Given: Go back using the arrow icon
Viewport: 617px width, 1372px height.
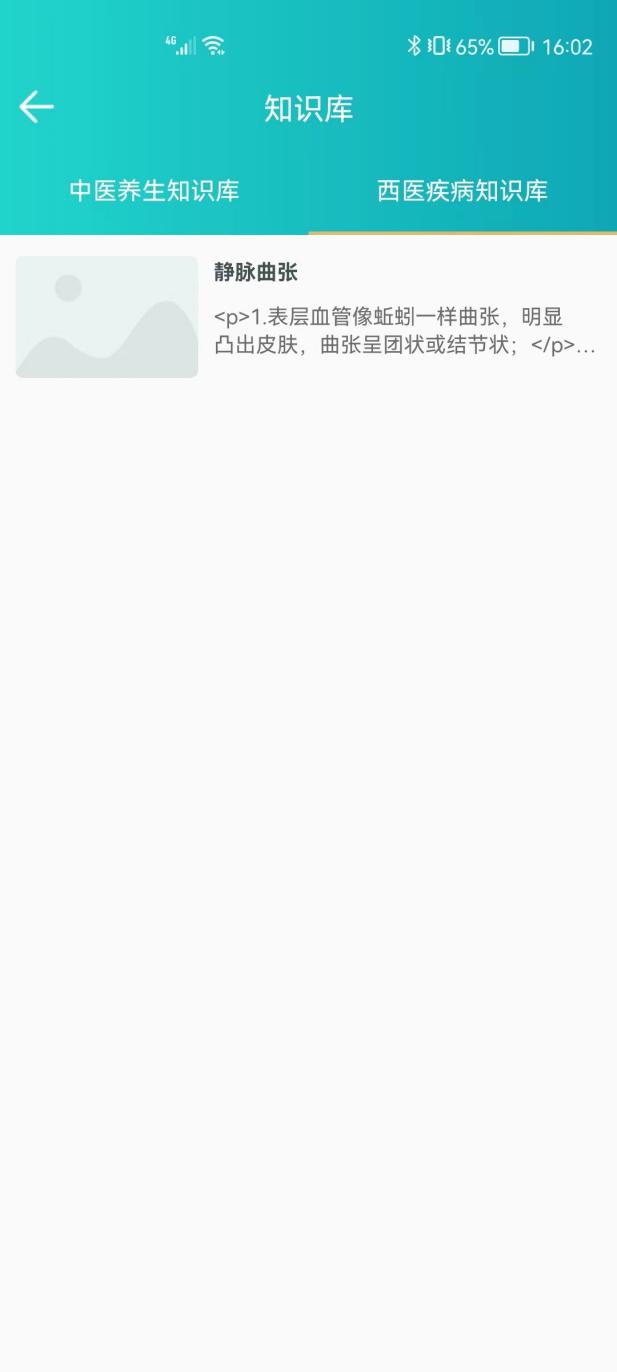Looking at the screenshot, I should click(37, 107).
